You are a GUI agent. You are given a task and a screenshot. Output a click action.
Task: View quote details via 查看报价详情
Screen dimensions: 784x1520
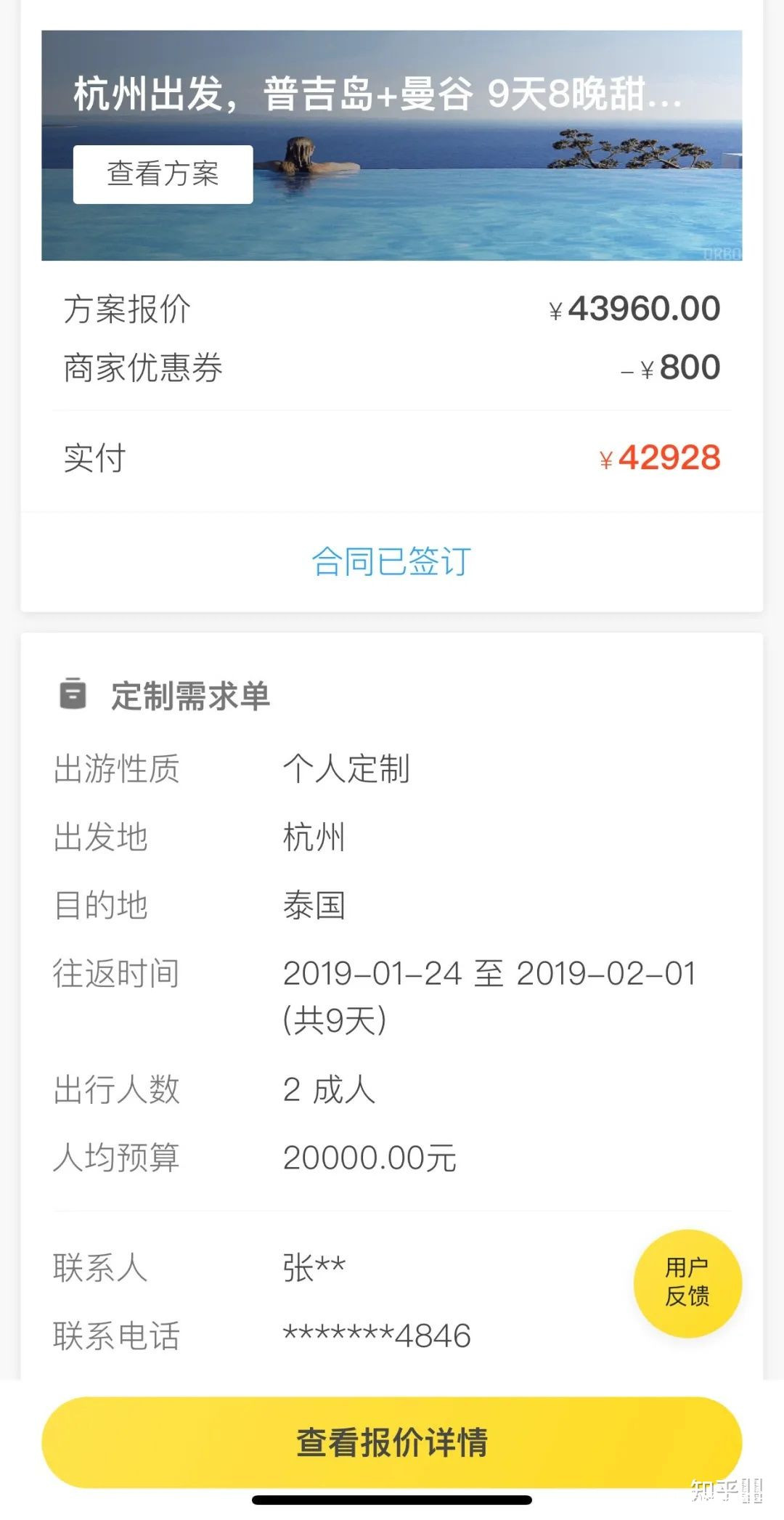click(391, 1442)
